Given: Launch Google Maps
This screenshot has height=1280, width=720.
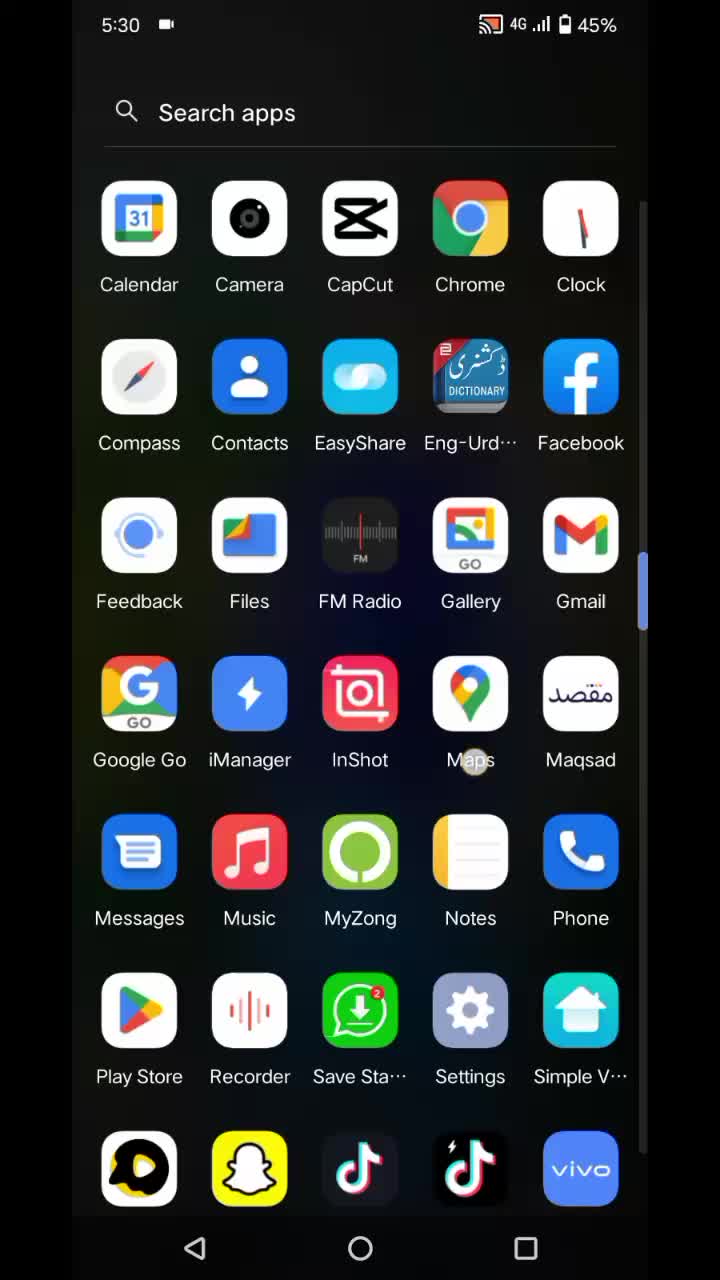Looking at the screenshot, I should coord(470,694).
